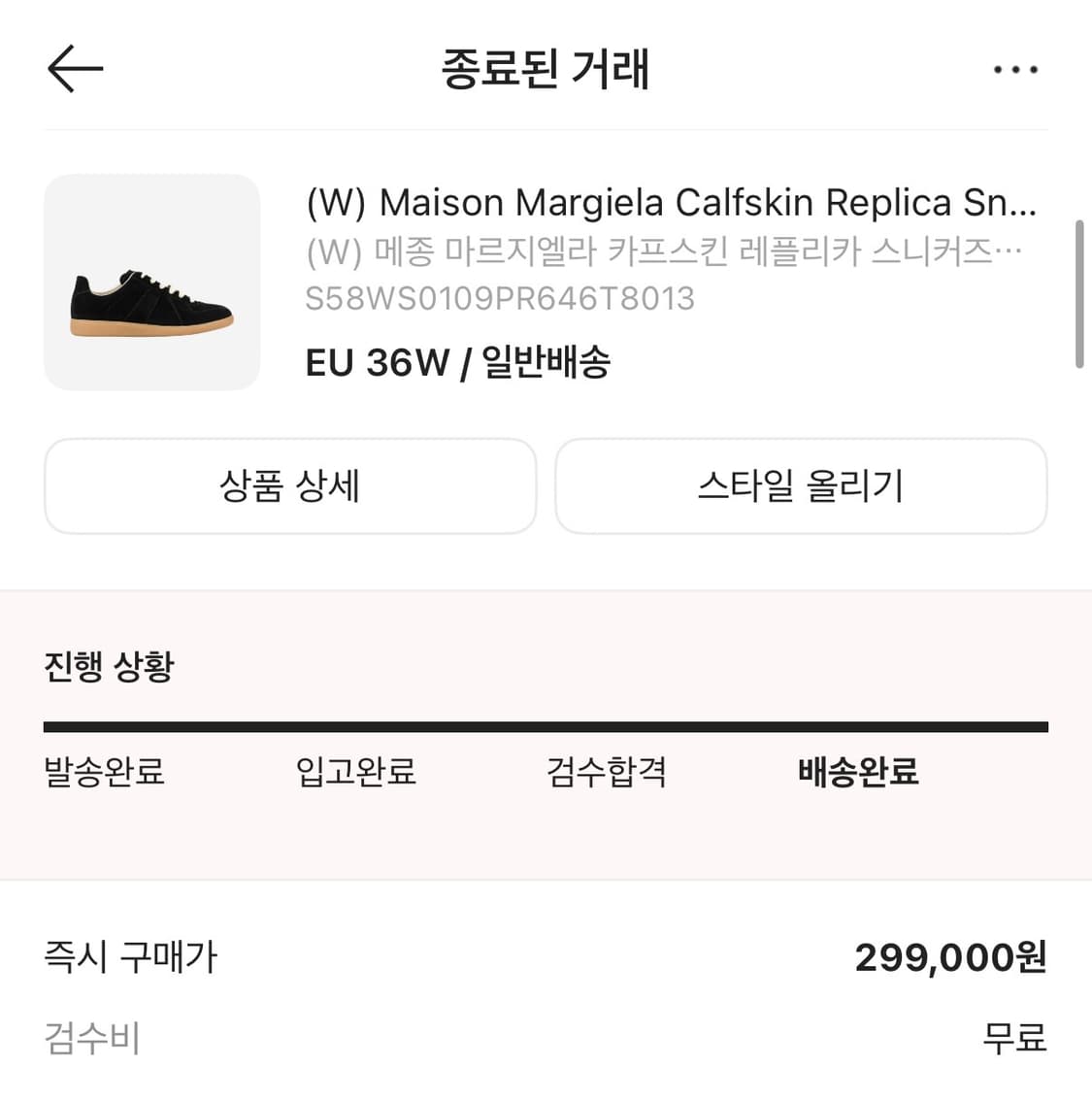Image resolution: width=1092 pixels, height=1100 pixels.
Task: Open the three-dot overflow menu
Action: coord(1013,69)
